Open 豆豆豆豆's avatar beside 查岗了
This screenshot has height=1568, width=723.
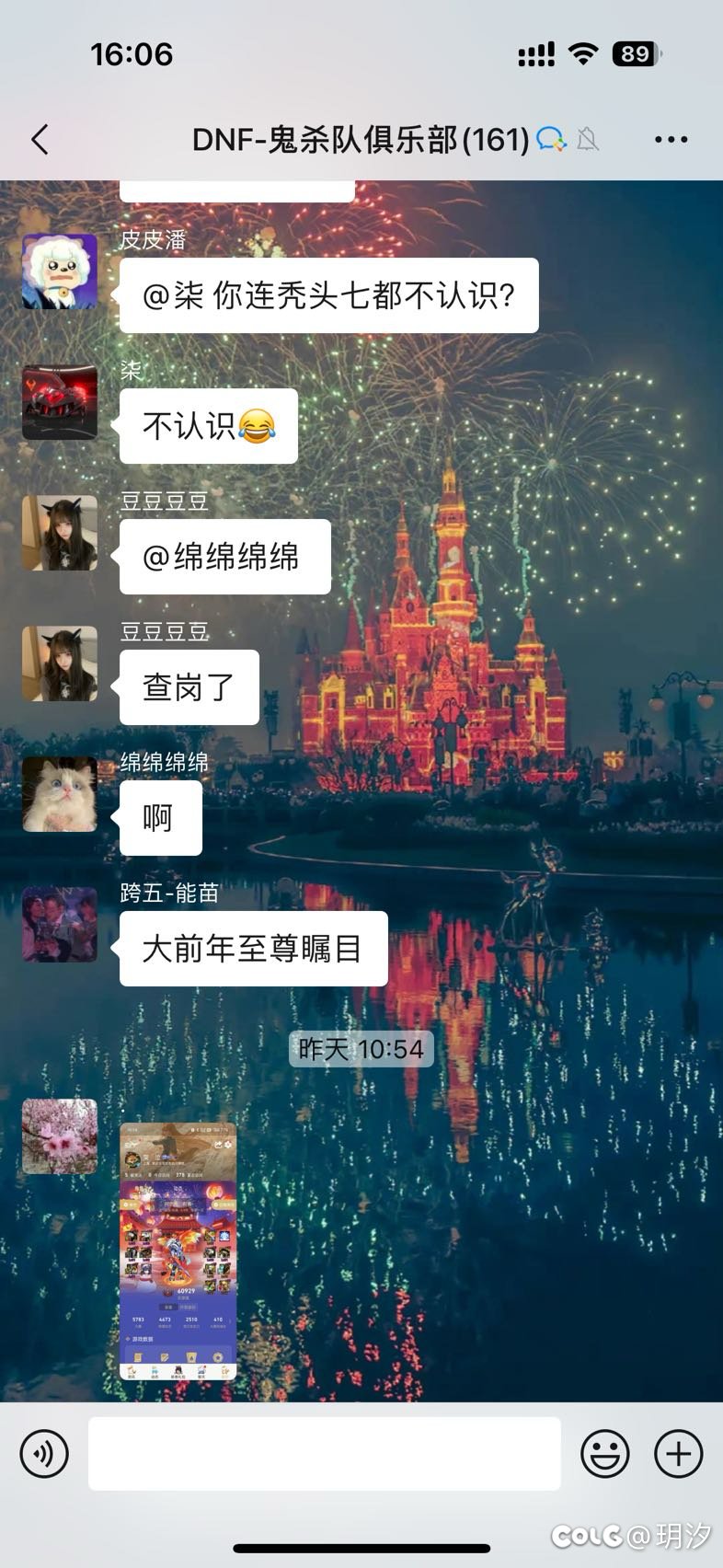[60, 663]
